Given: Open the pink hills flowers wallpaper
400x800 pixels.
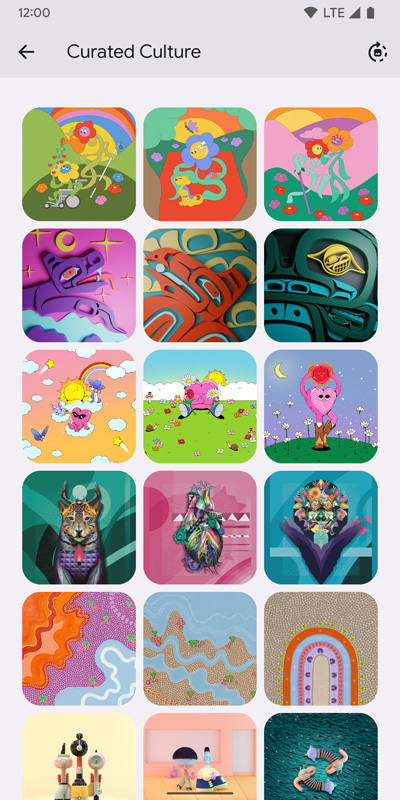Looking at the screenshot, I should 321,164.
